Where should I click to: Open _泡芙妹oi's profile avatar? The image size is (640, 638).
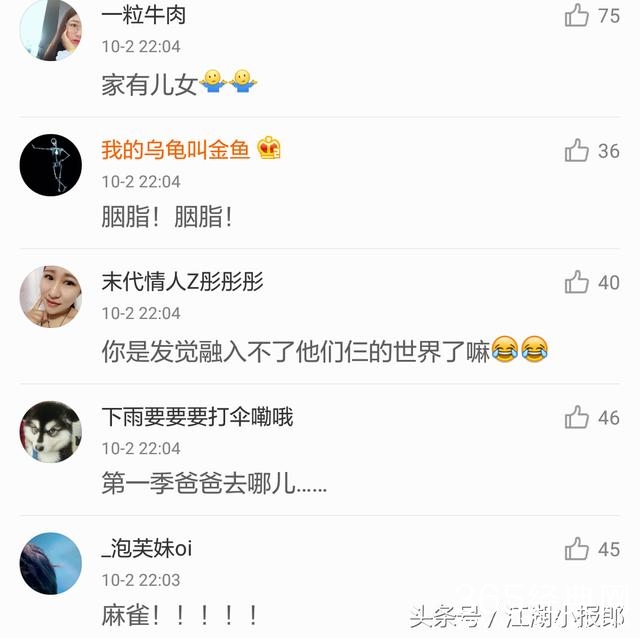click(x=50, y=563)
